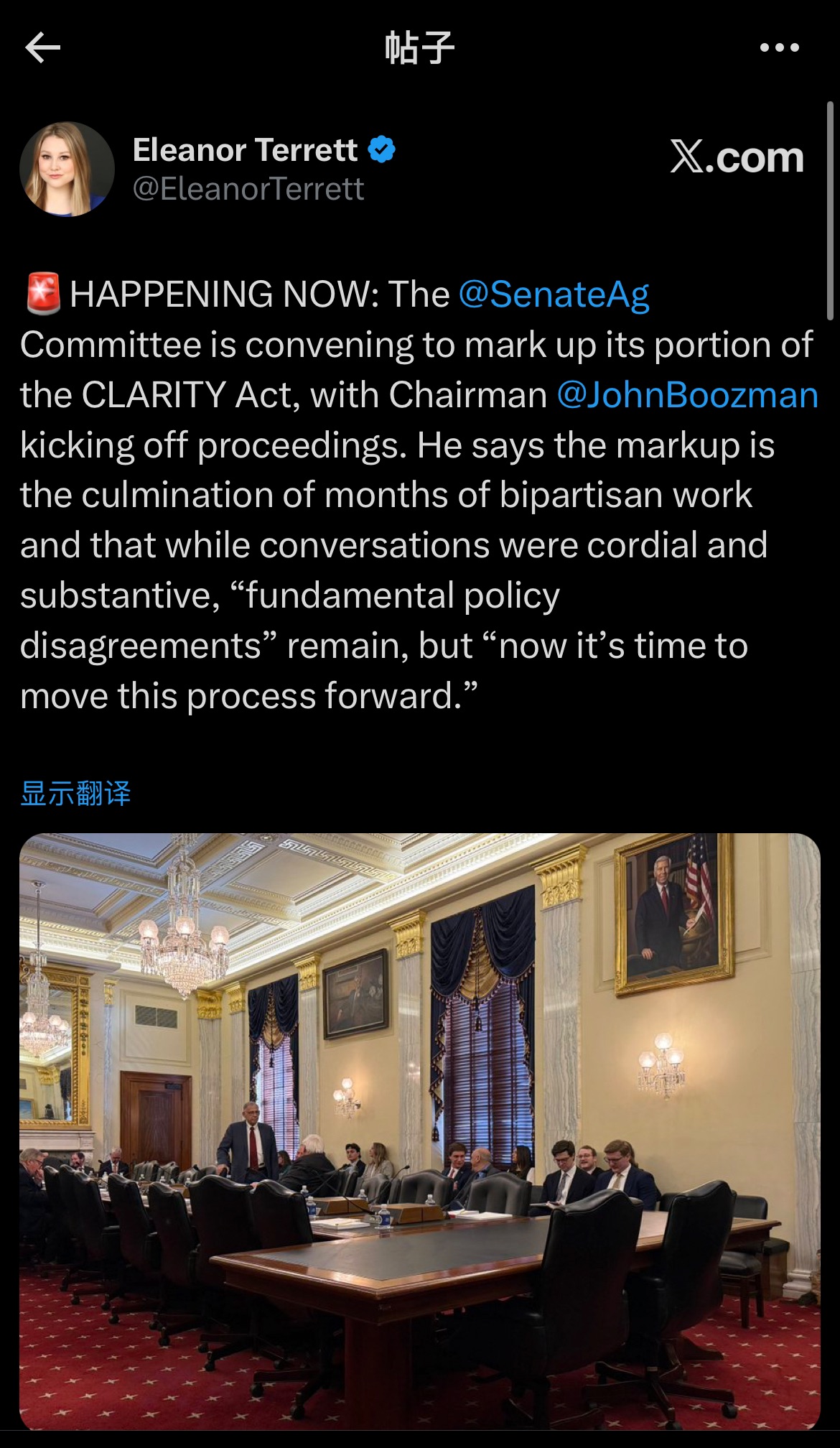Go back using the top-left arrow
Screen dimensions: 840x1448
(x=42, y=48)
